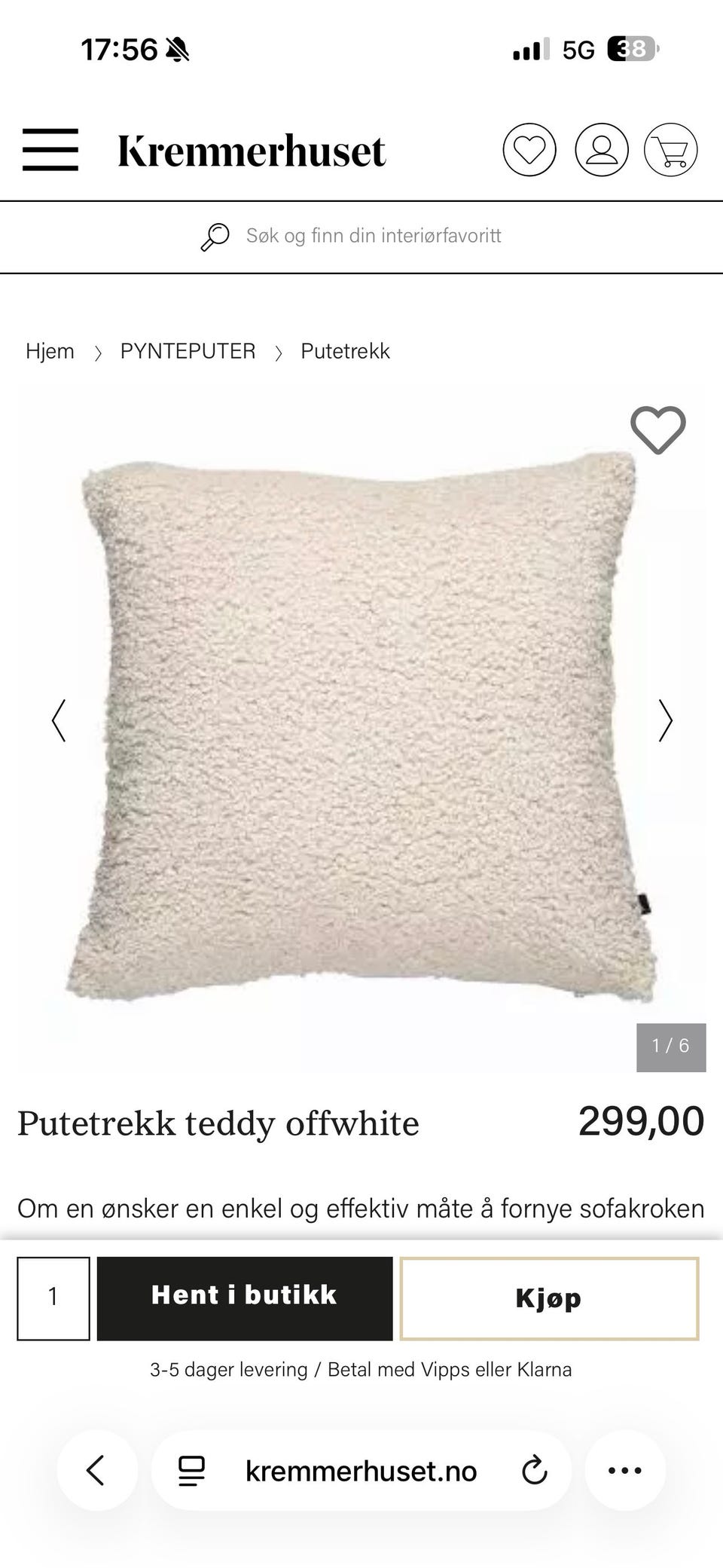Open Putetrekk breadcrumb link
The image size is (723, 1568).
[x=345, y=351]
